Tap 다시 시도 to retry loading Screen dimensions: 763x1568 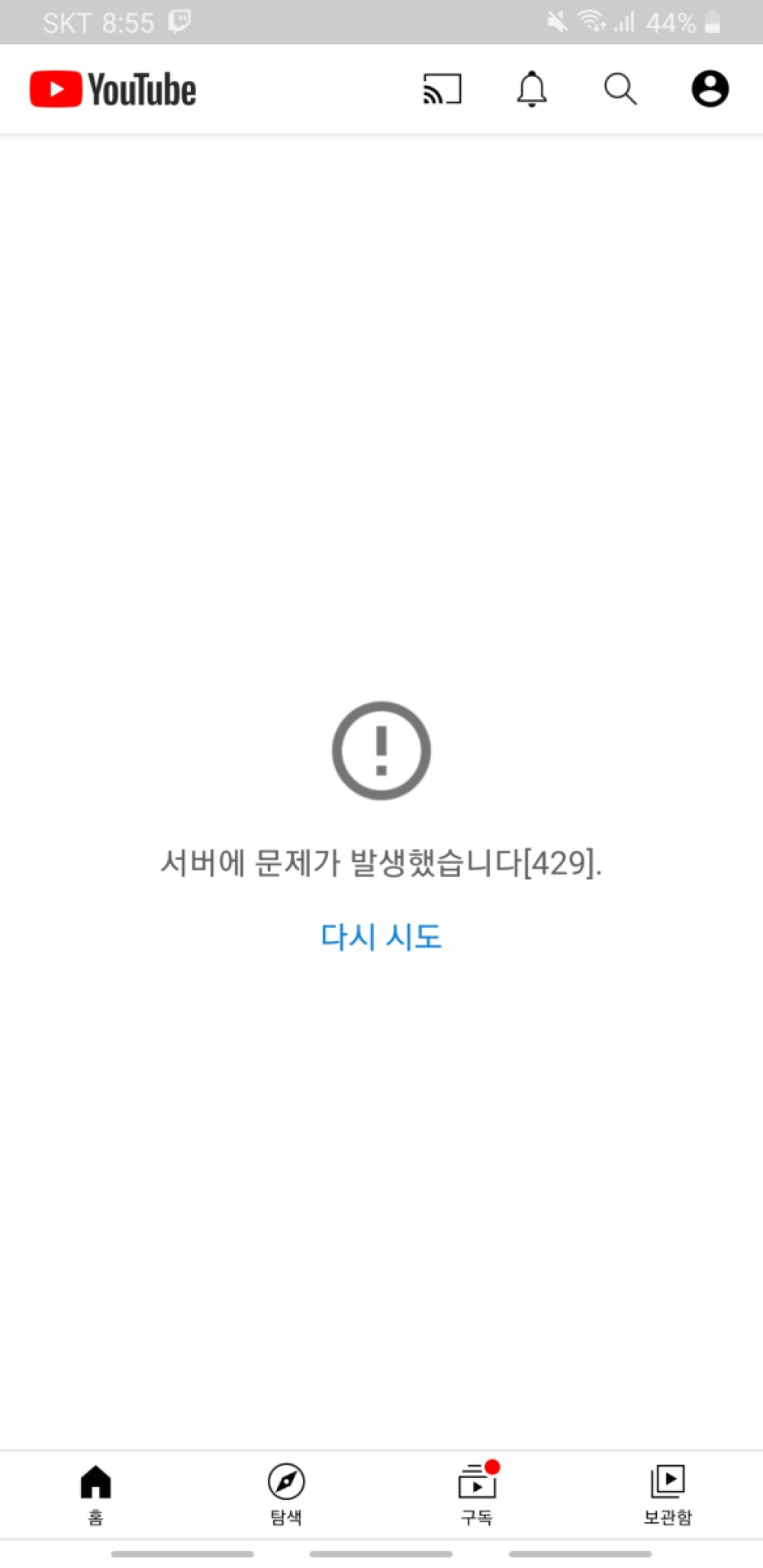[381, 936]
